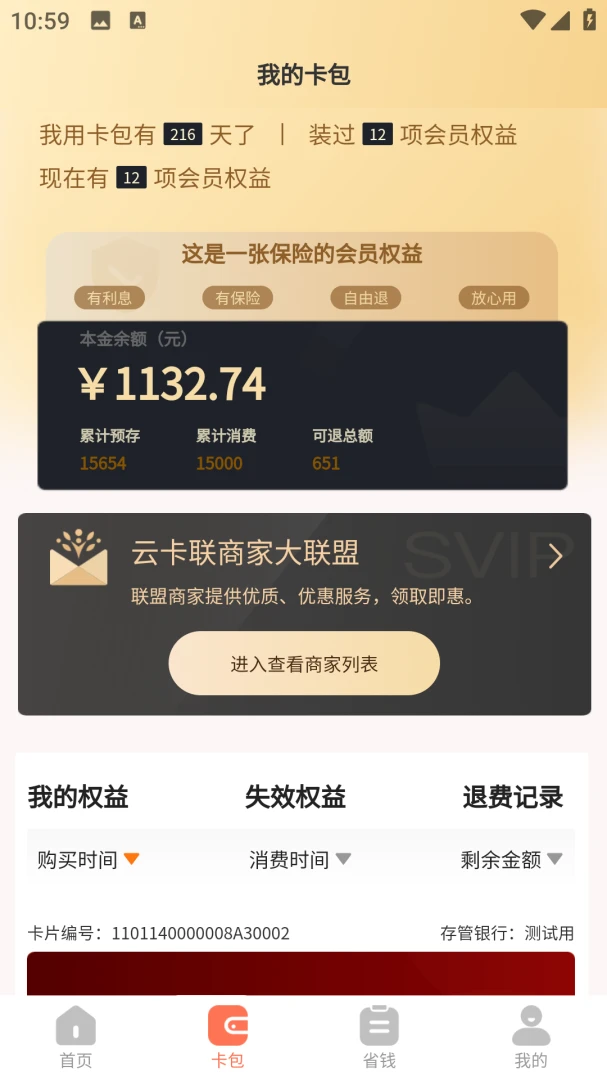Switch to the 我的 bottom tab
The height and width of the screenshot is (1080, 607).
click(x=531, y=1037)
